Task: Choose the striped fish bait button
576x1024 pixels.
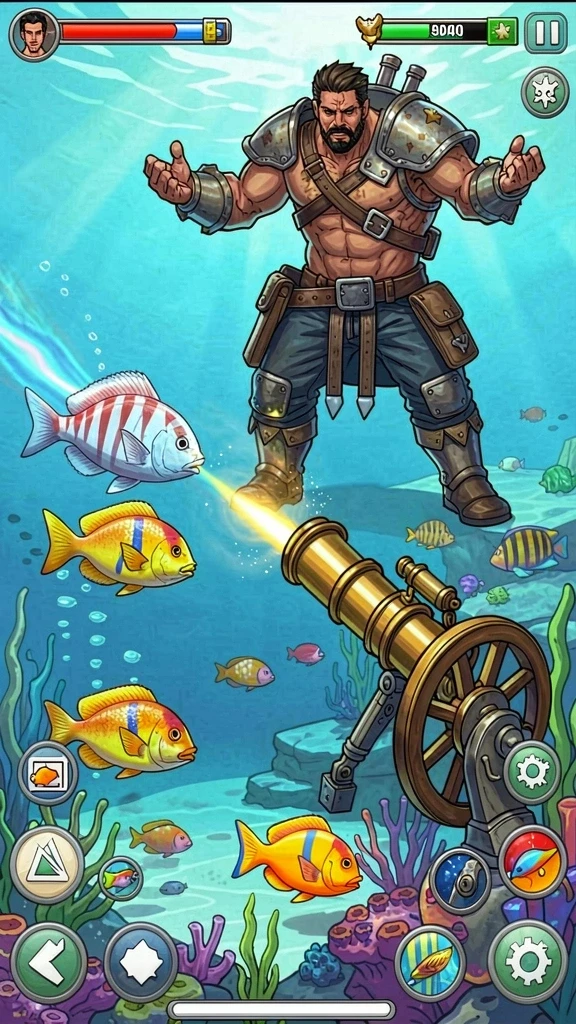Action: [430, 963]
